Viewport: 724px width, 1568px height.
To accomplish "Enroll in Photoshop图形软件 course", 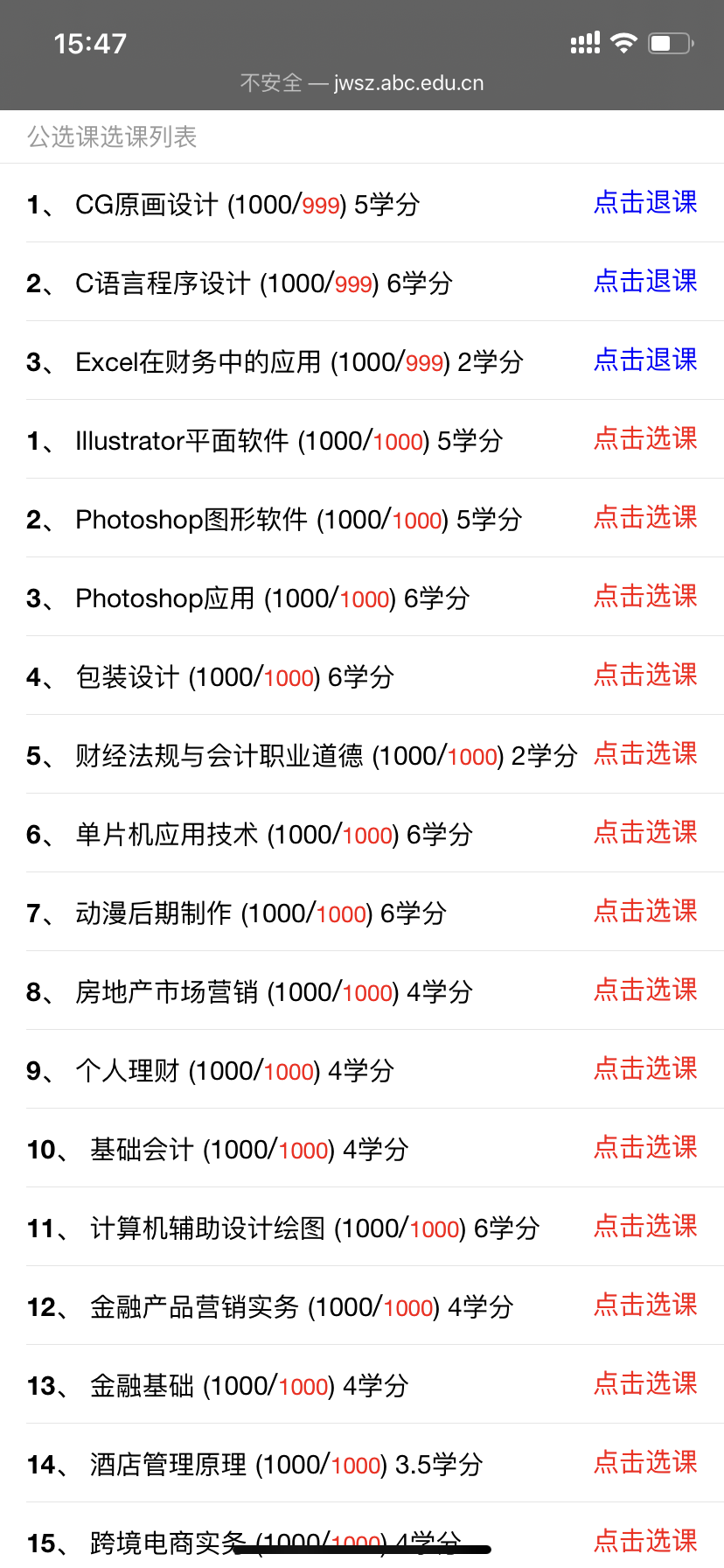I will click(x=645, y=517).
